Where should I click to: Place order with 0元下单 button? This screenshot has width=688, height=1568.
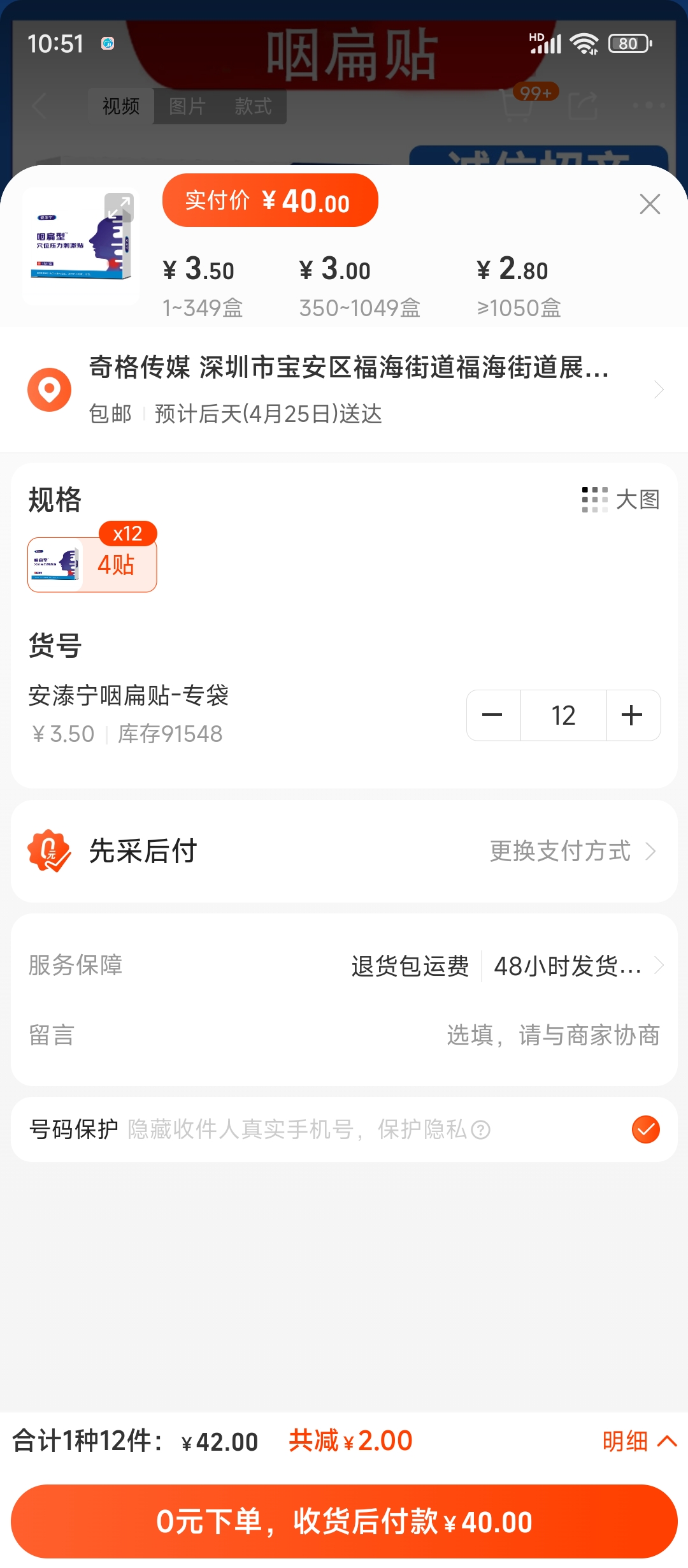(344, 1521)
